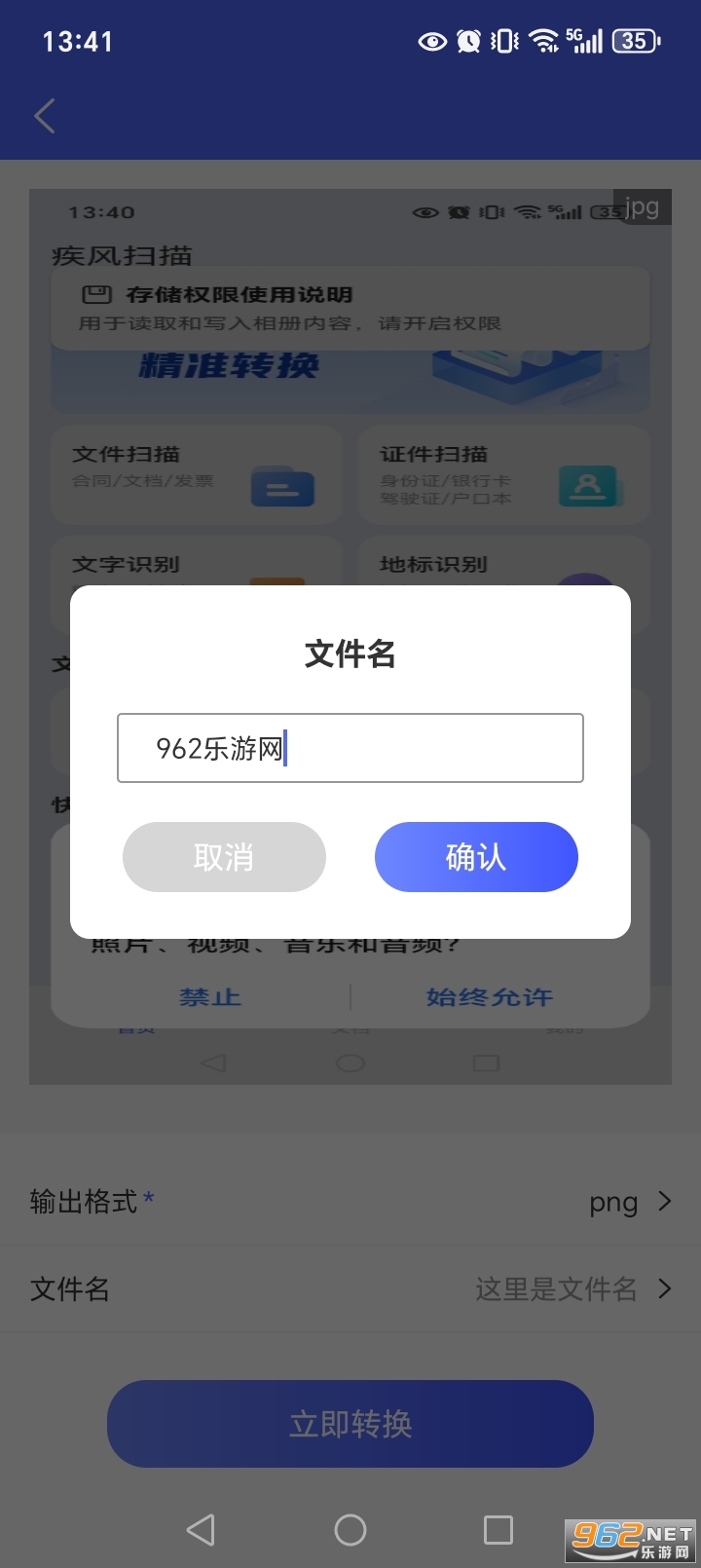701x1568 pixels.
Task: Tap the 这里是文件名 placeholder text
Action: pos(555,1289)
